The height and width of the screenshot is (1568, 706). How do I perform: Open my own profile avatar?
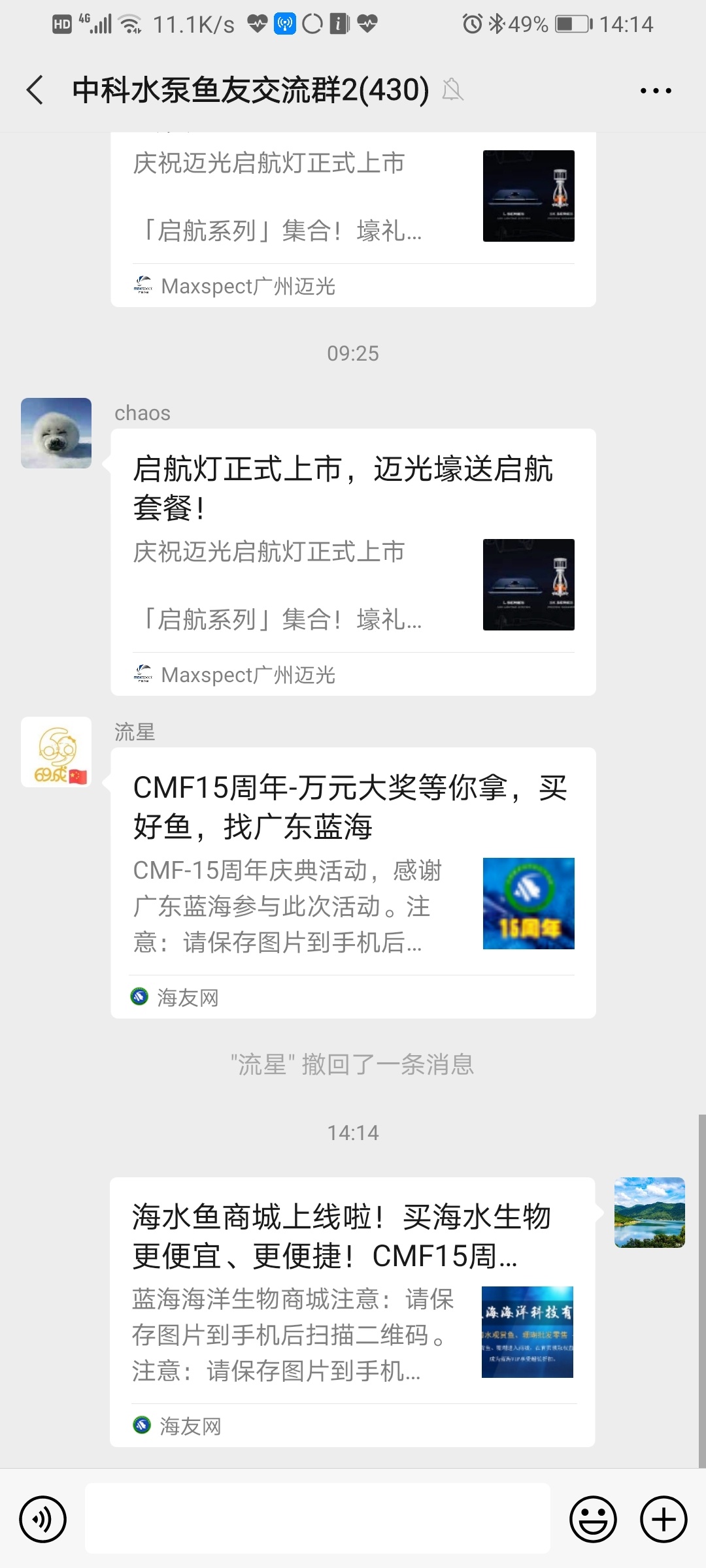click(x=649, y=1212)
